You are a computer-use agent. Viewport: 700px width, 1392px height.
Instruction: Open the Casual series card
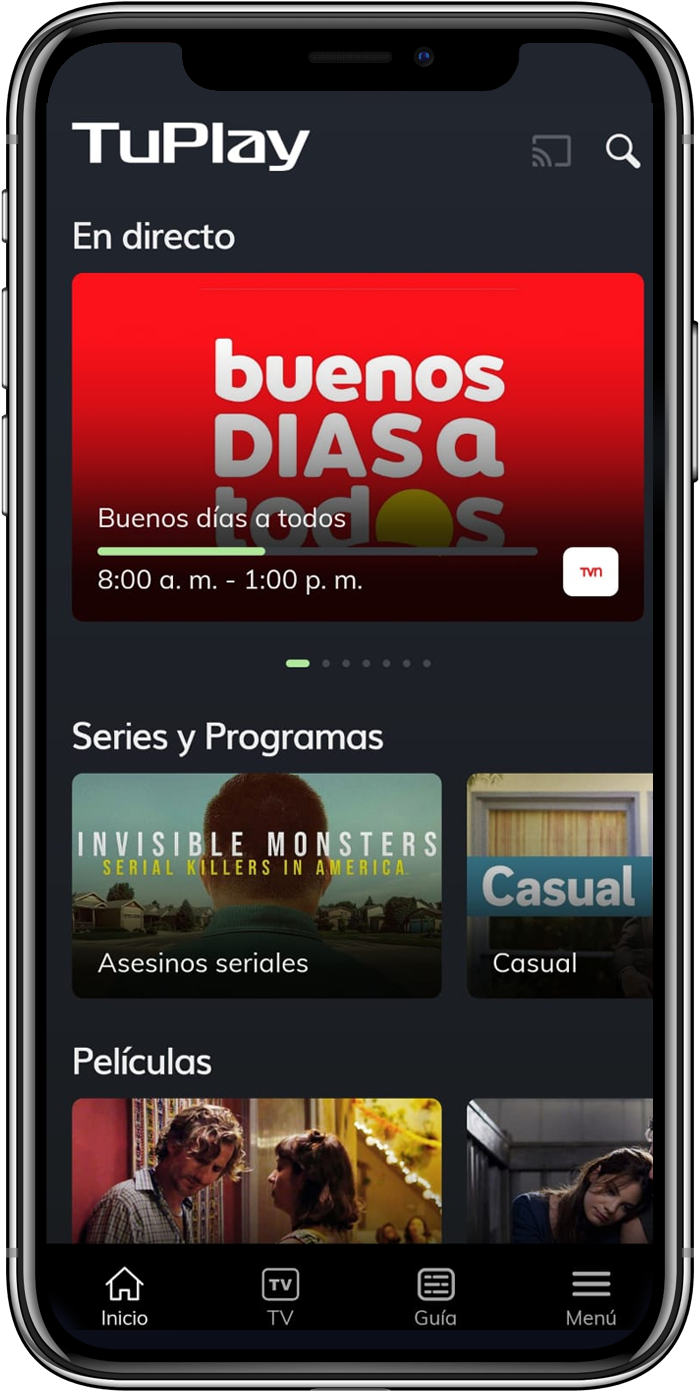coord(560,885)
